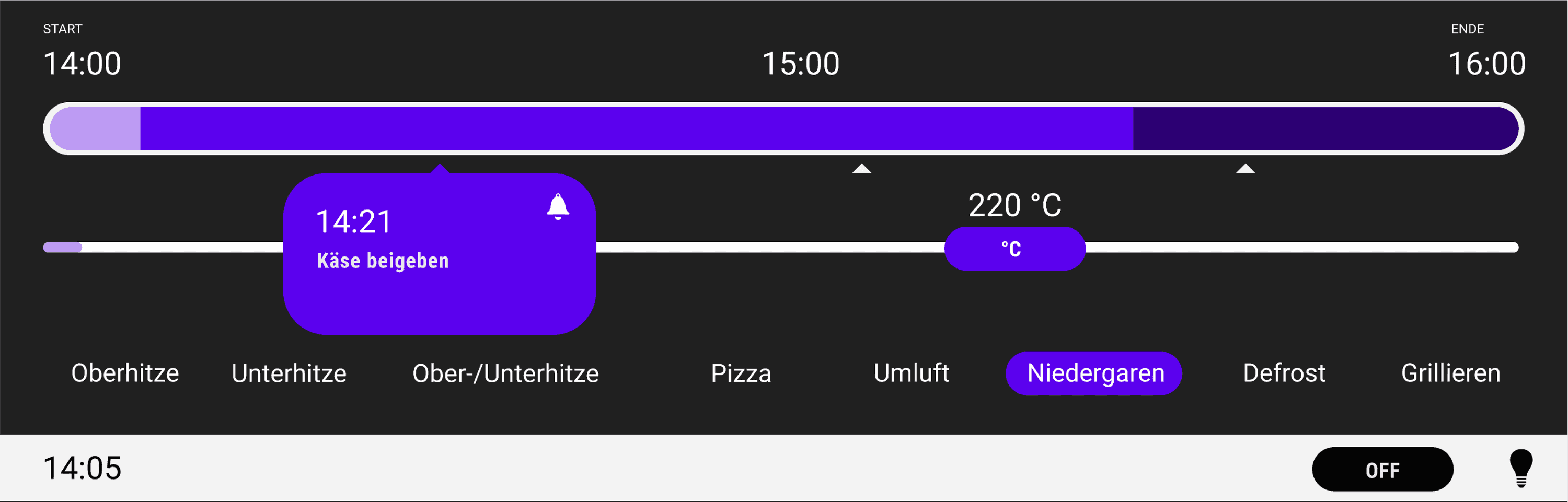Turn the oven off with OFF button
Image resolution: width=1568 pixels, height=502 pixels.
click(1382, 469)
